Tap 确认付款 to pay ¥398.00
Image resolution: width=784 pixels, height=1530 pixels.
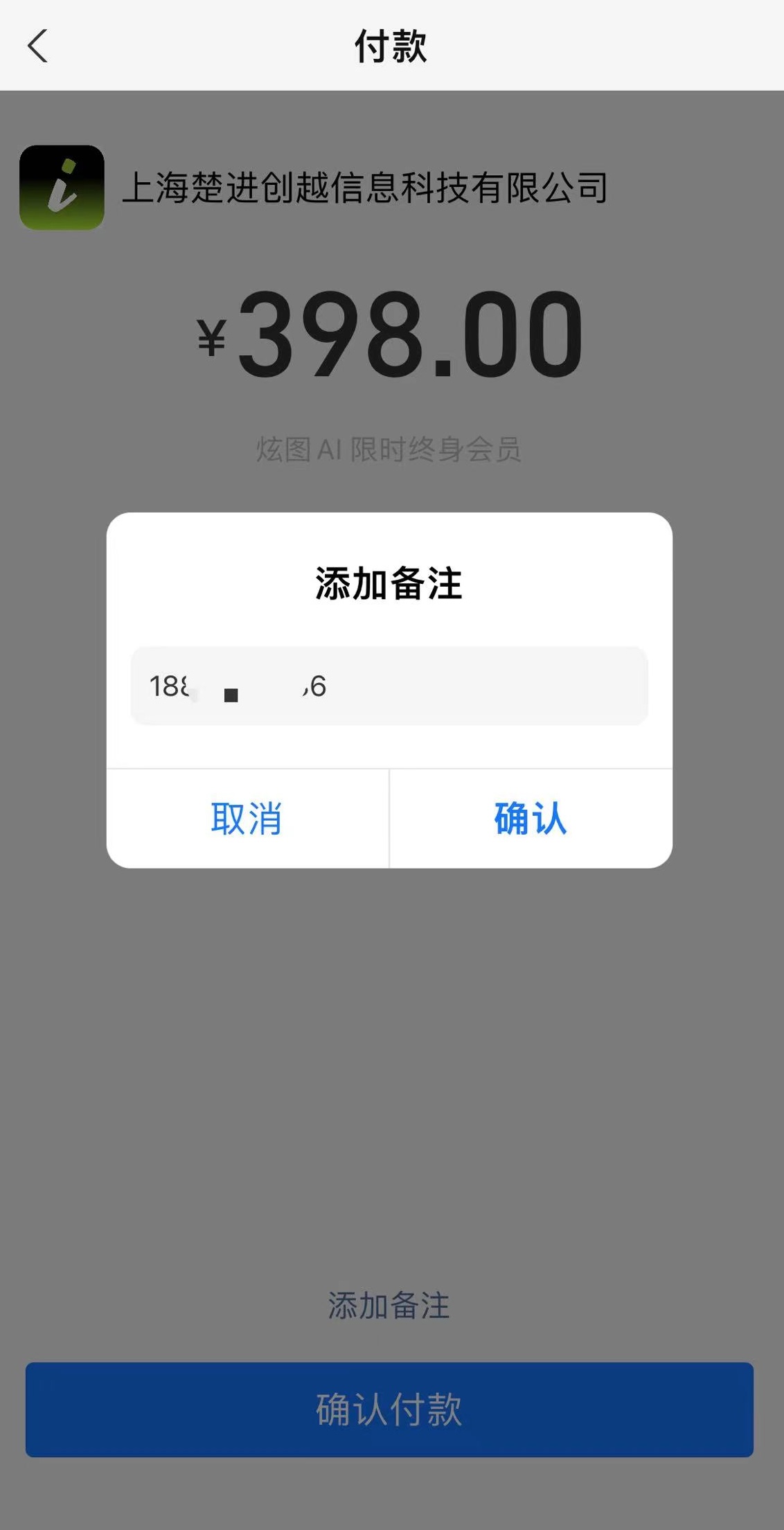[389, 1409]
